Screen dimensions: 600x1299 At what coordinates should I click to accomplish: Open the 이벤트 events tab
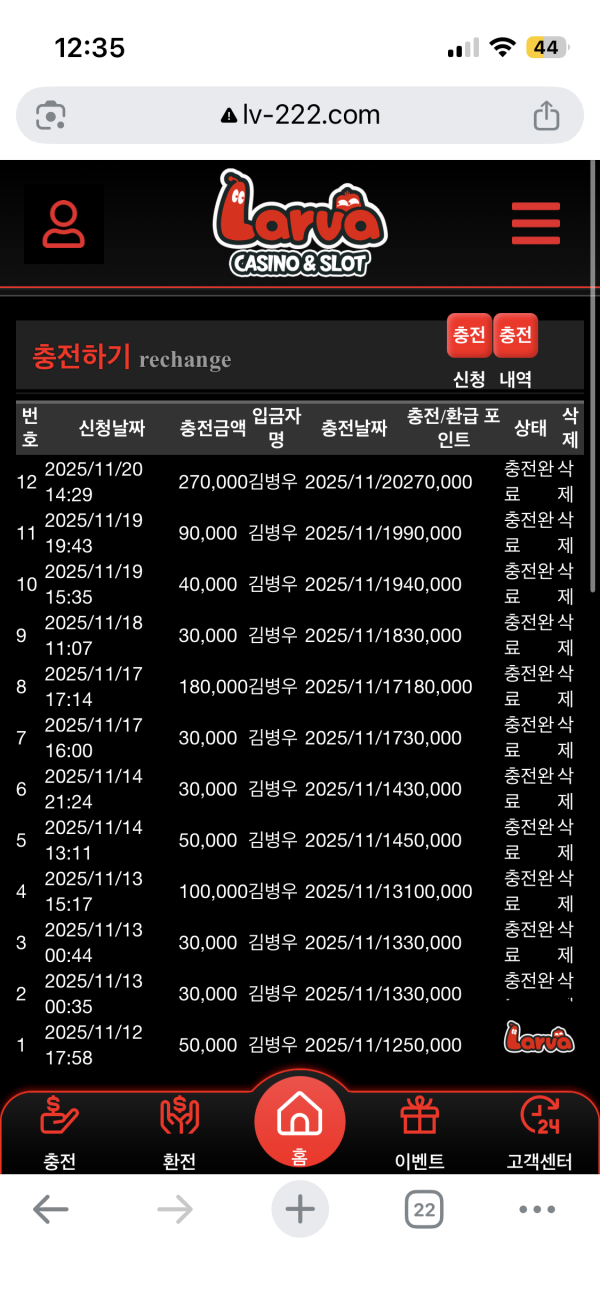[x=420, y=1131]
